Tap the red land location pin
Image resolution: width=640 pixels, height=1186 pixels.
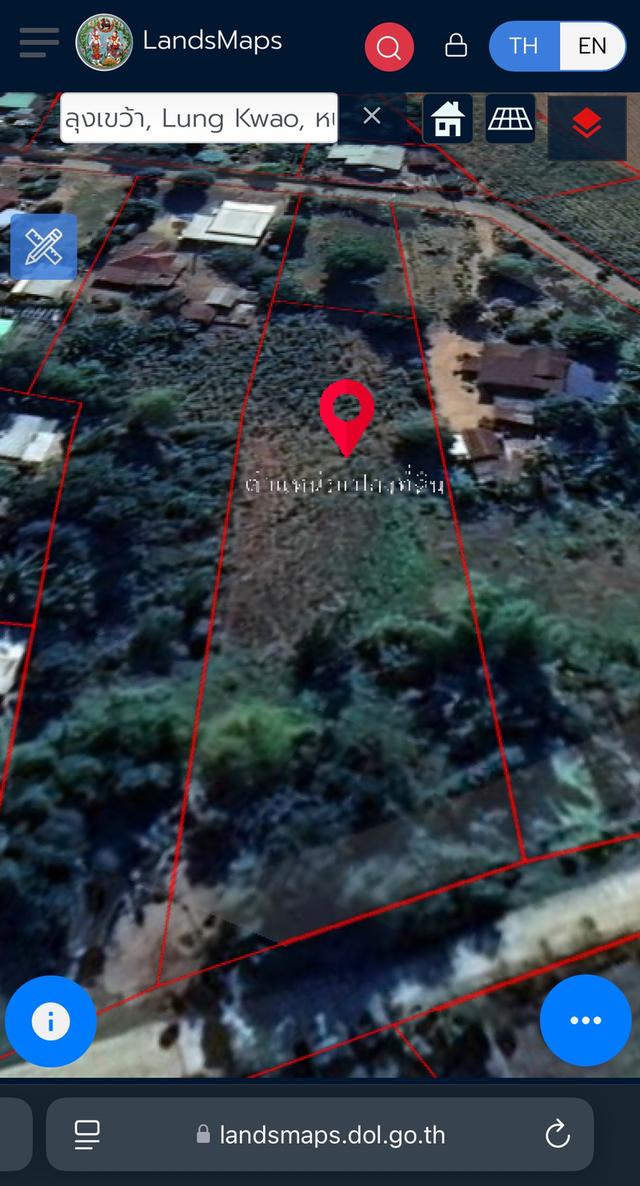click(x=347, y=415)
